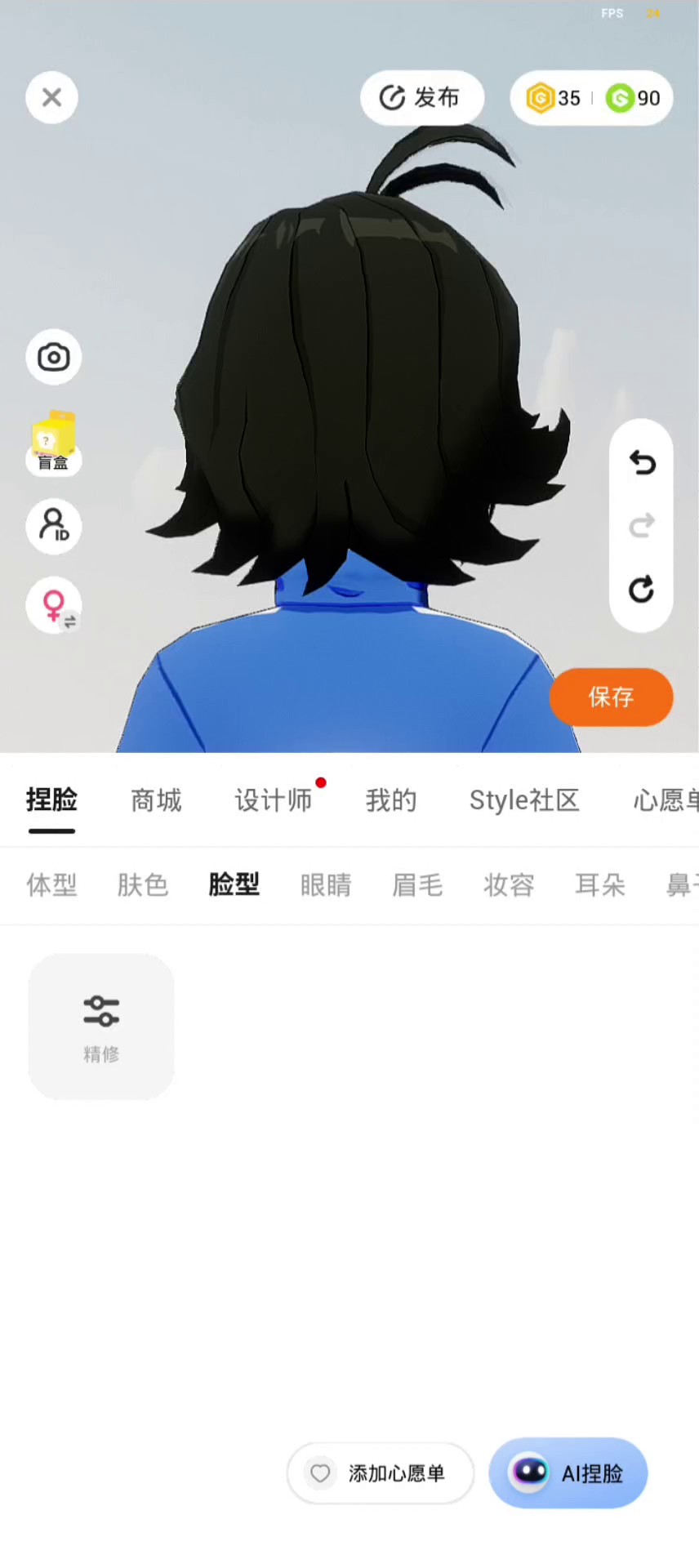Switch to the 商城 tab
Image resolution: width=699 pixels, height=1568 pixels.
point(156,800)
